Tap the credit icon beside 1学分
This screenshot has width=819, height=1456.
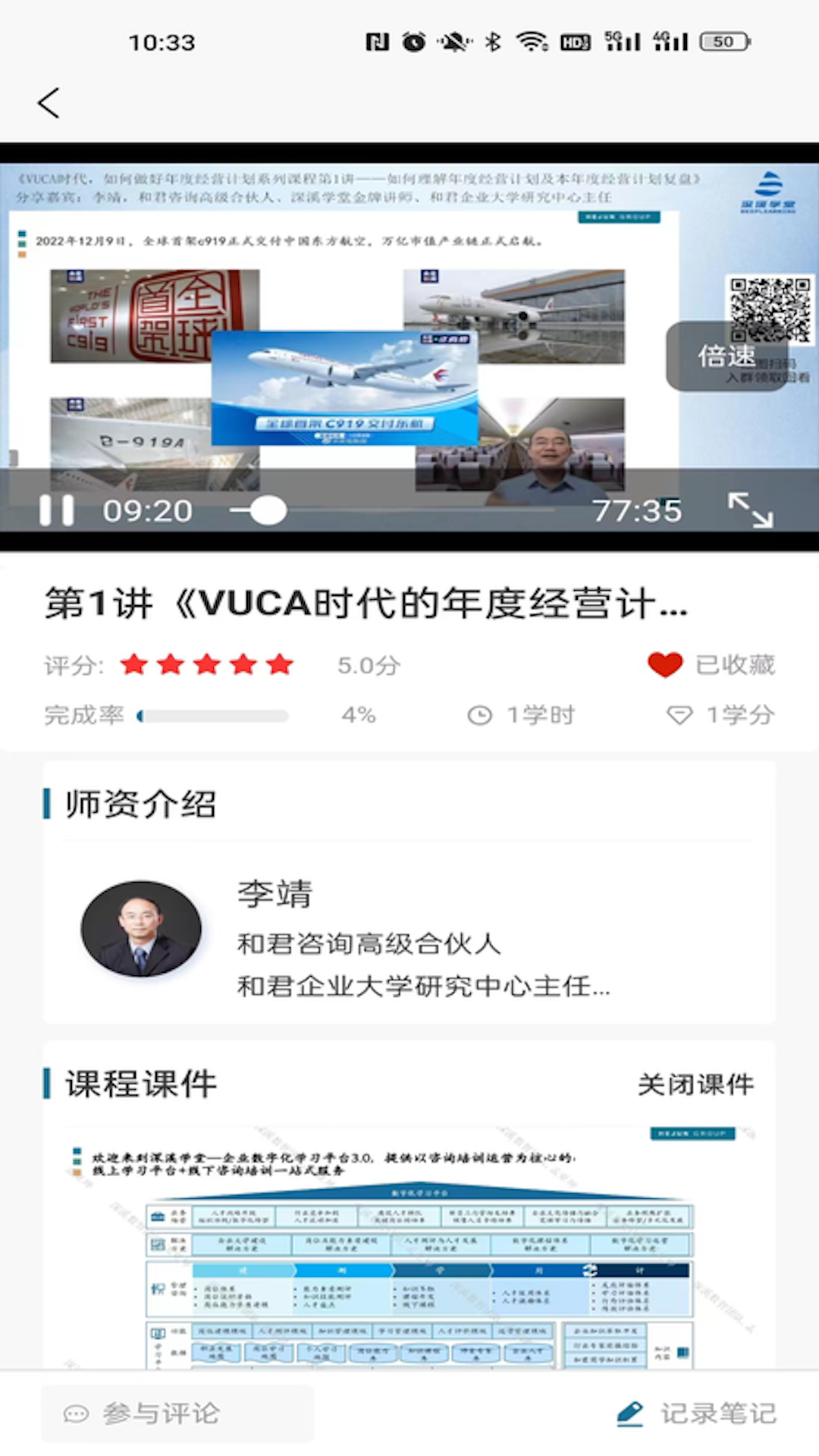[680, 714]
